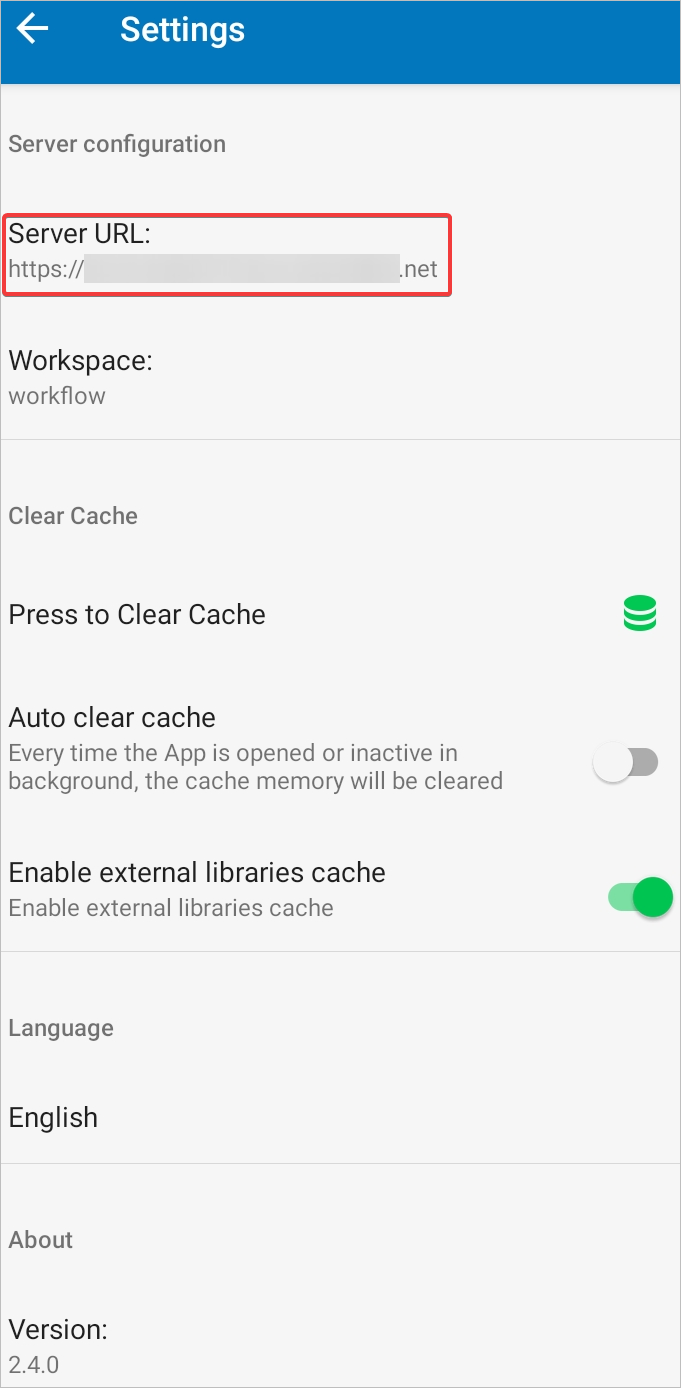Open the English language option
Image resolution: width=681 pixels, height=1388 pixels.
click(x=54, y=1117)
